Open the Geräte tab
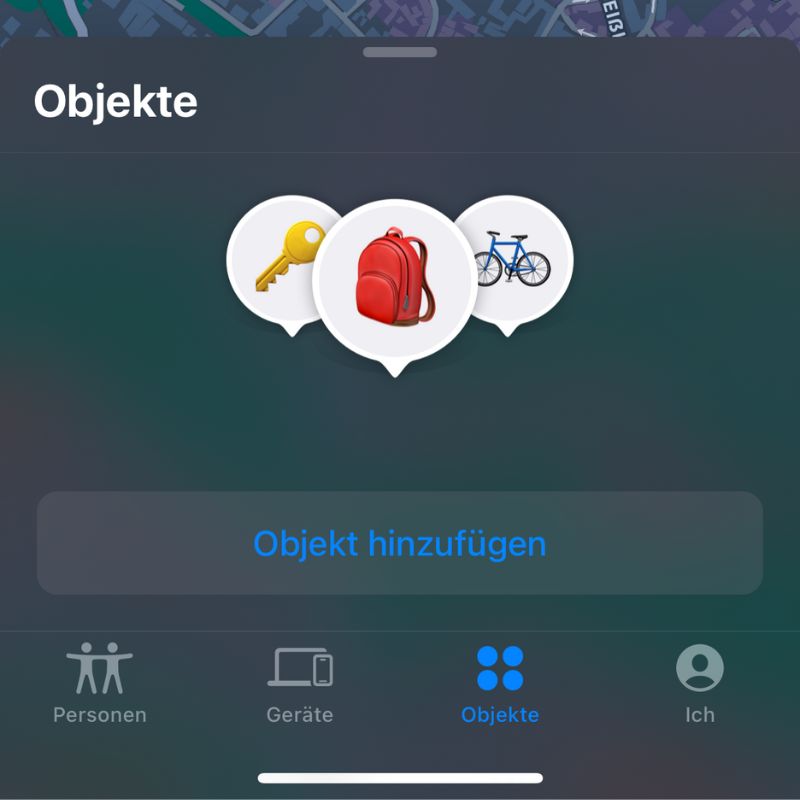The width and height of the screenshot is (800, 800). pos(300,684)
